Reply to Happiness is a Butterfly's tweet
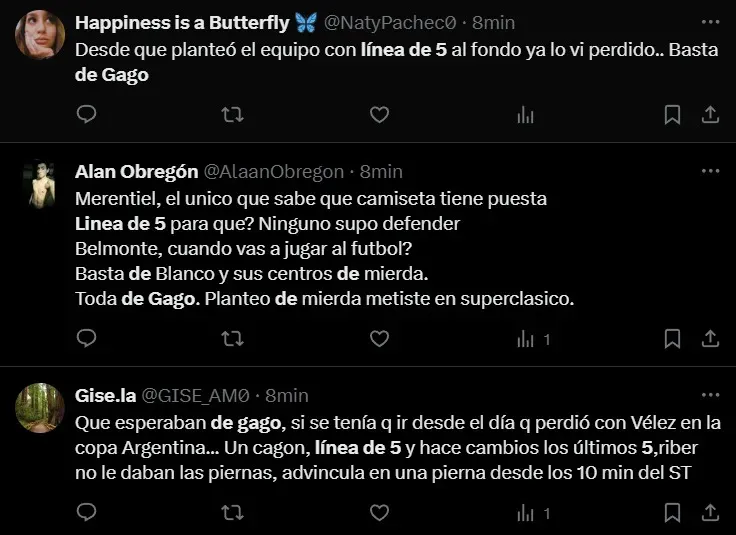The image size is (736, 535). pyautogui.click(x=87, y=115)
